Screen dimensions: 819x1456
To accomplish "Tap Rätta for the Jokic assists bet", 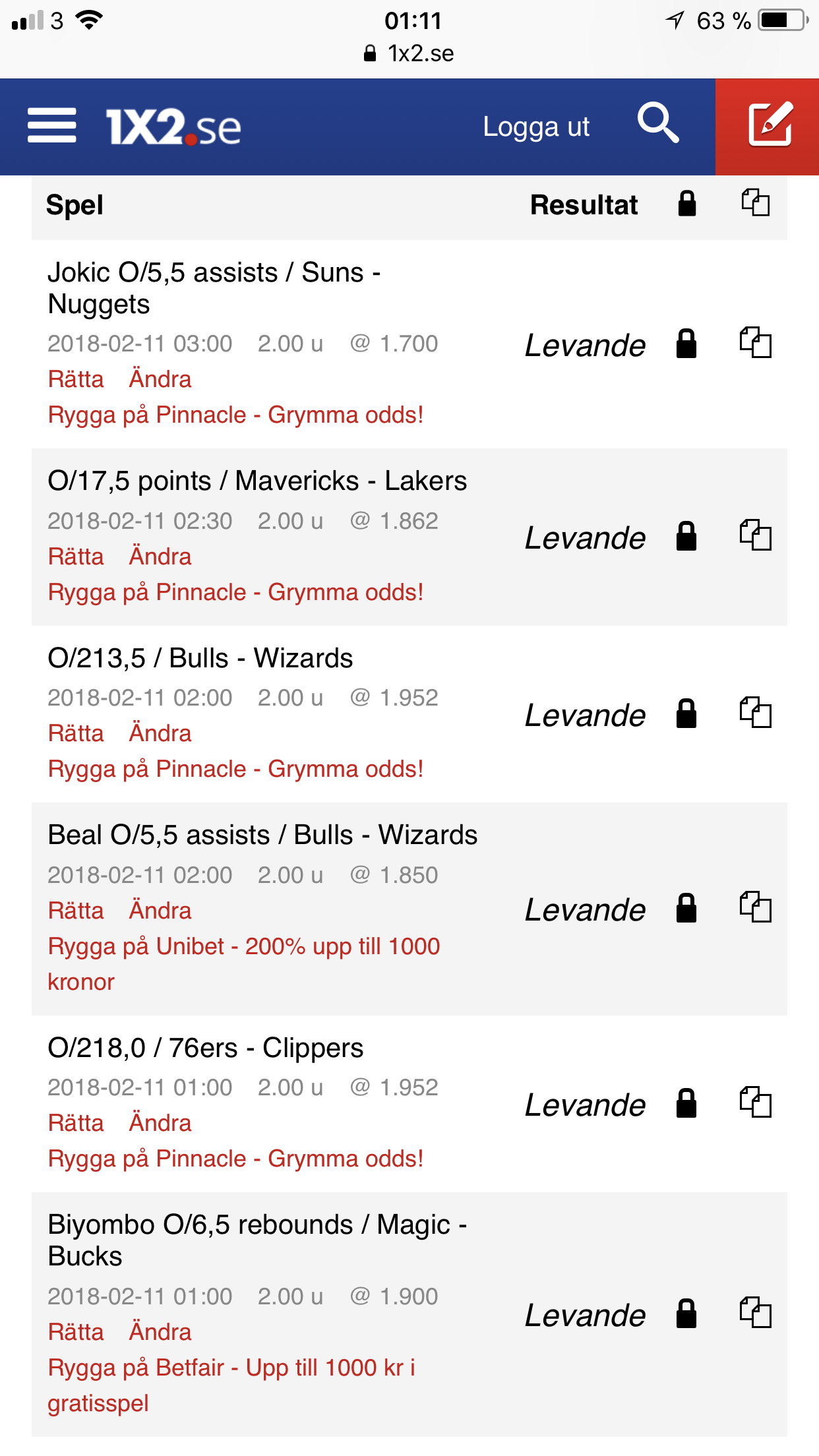I will 76,379.
